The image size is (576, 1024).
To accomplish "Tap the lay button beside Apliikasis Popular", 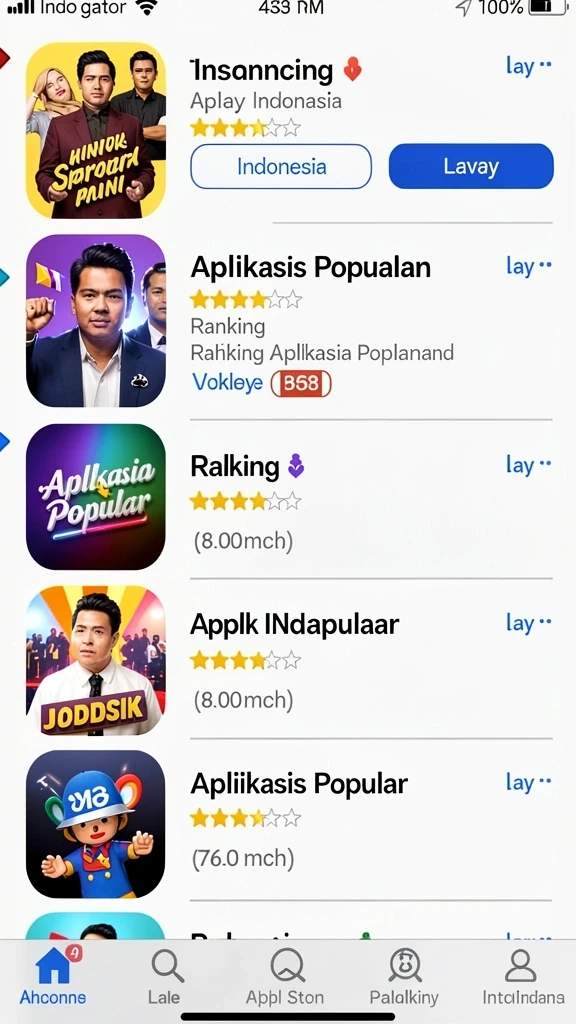I will (528, 782).
